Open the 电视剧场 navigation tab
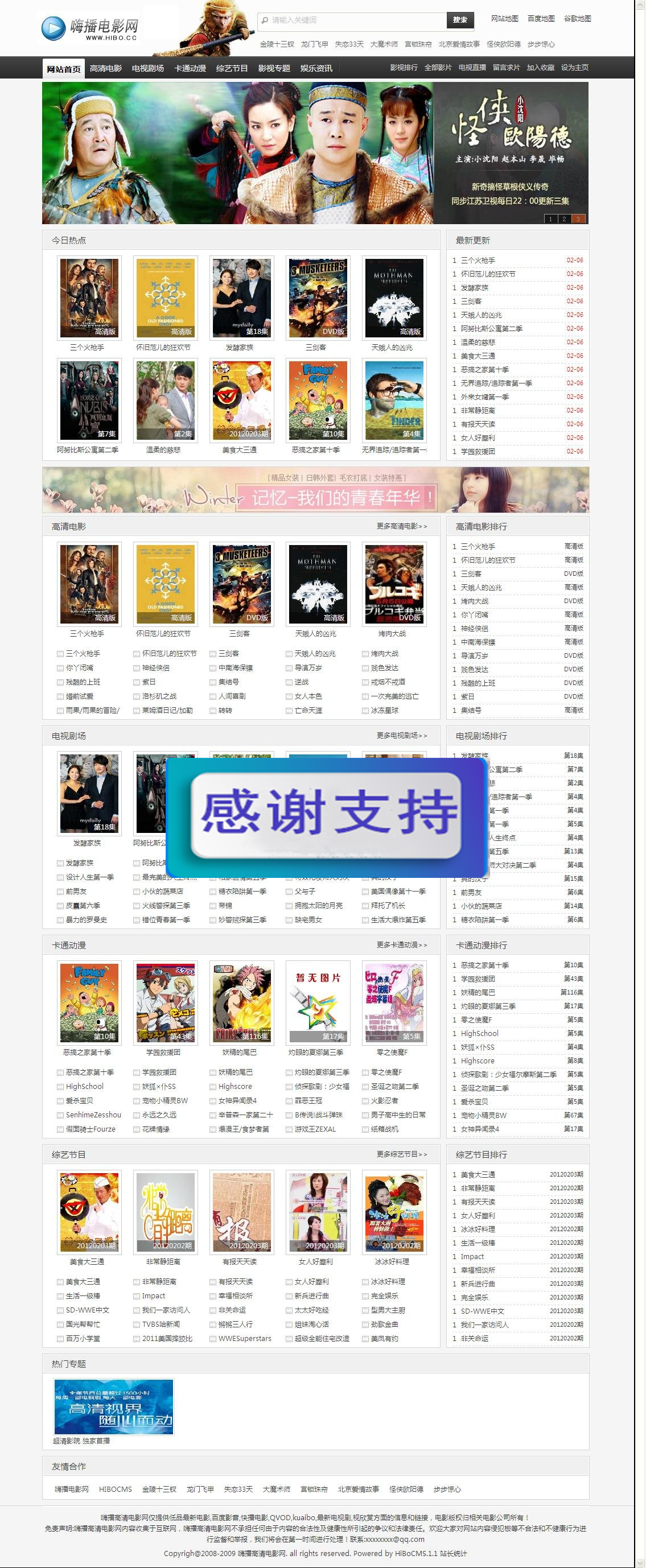 [148, 68]
